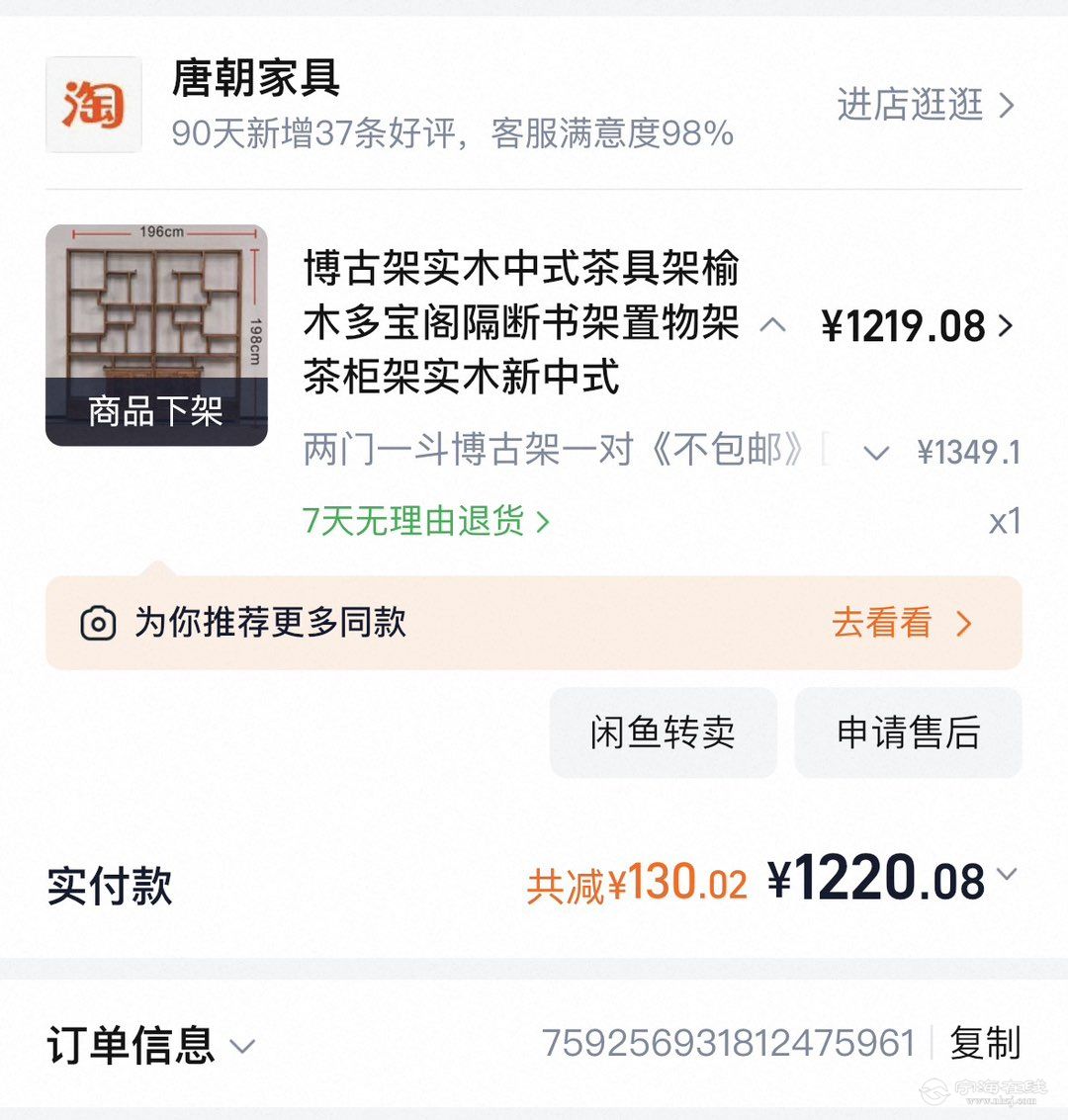Tap 去看看 for similar recommendations
Image resolution: width=1068 pixels, height=1120 pixels.
point(901,623)
